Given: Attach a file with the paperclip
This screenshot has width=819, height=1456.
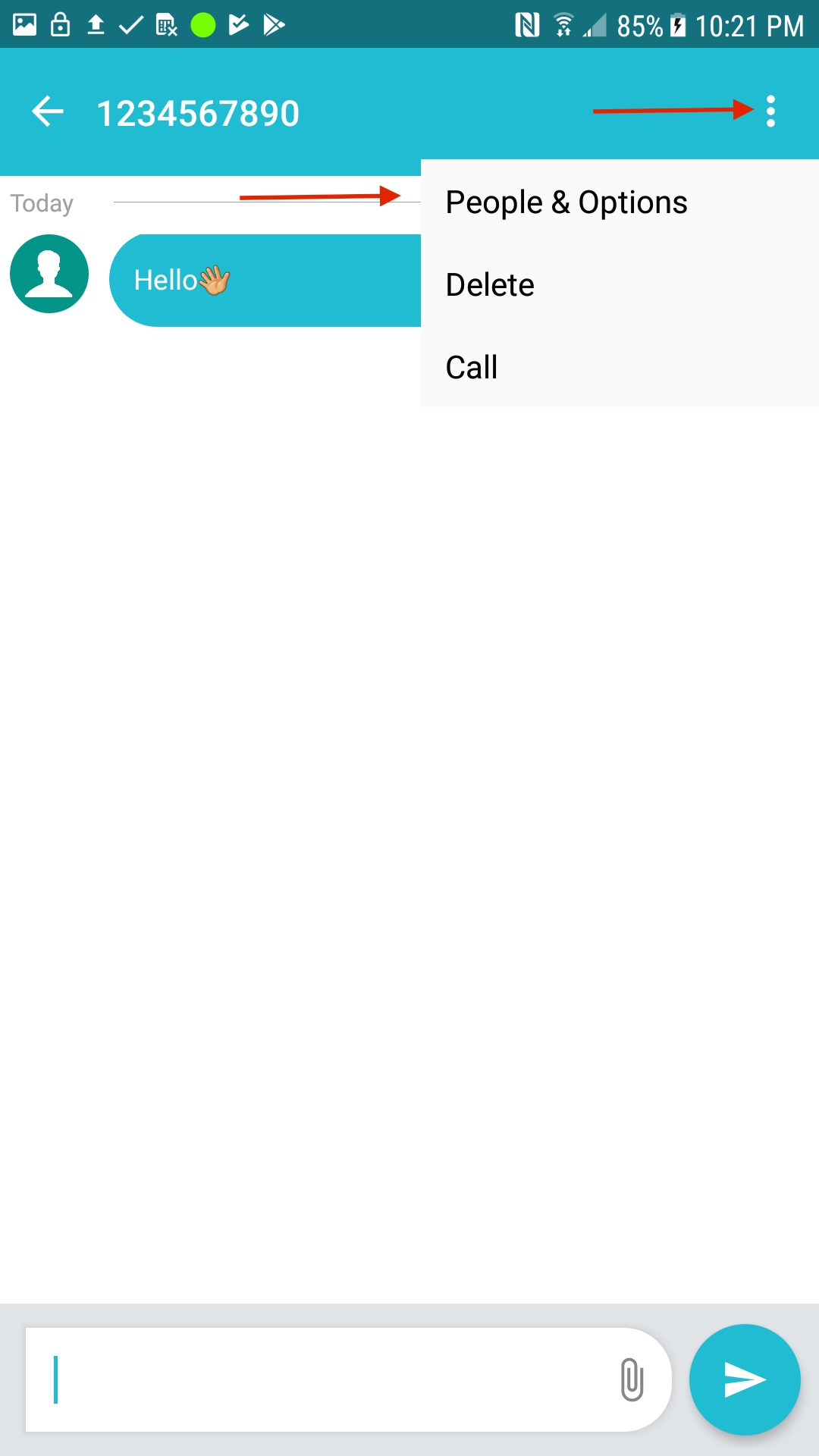Looking at the screenshot, I should coord(632,1379).
